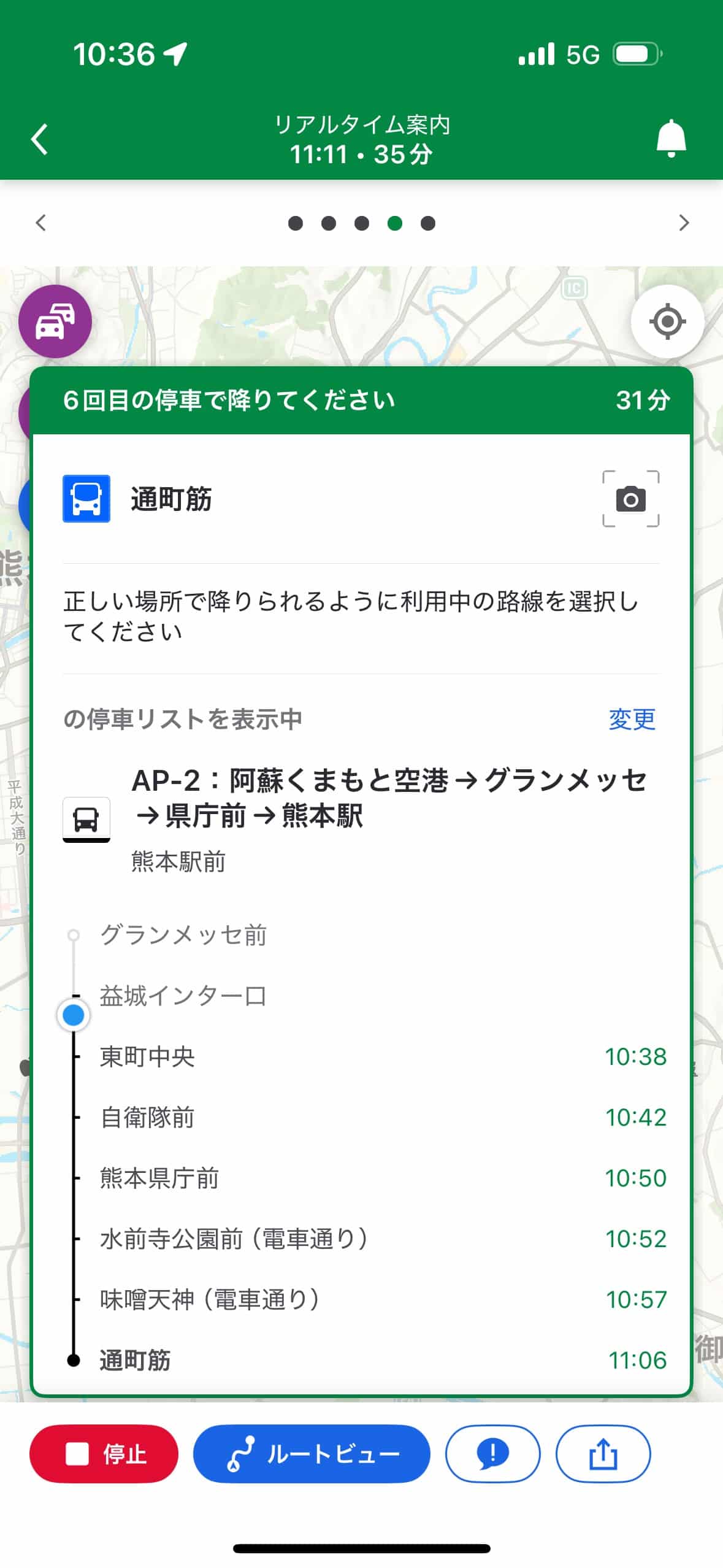Open the camera scan icon beside 通町筋
The image size is (723, 1568).
tap(630, 499)
